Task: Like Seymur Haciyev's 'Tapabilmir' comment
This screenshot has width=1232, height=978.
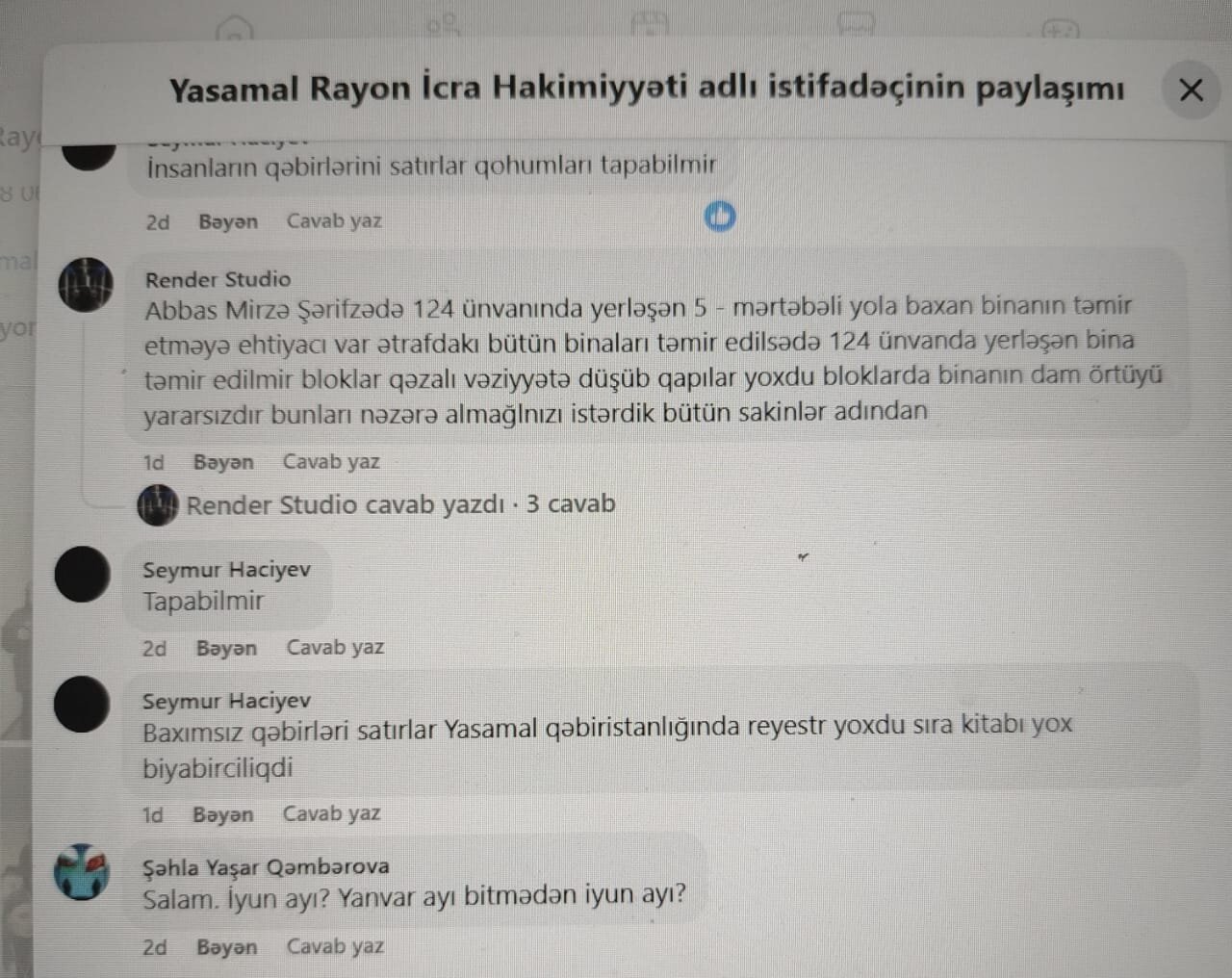Action: tap(226, 648)
